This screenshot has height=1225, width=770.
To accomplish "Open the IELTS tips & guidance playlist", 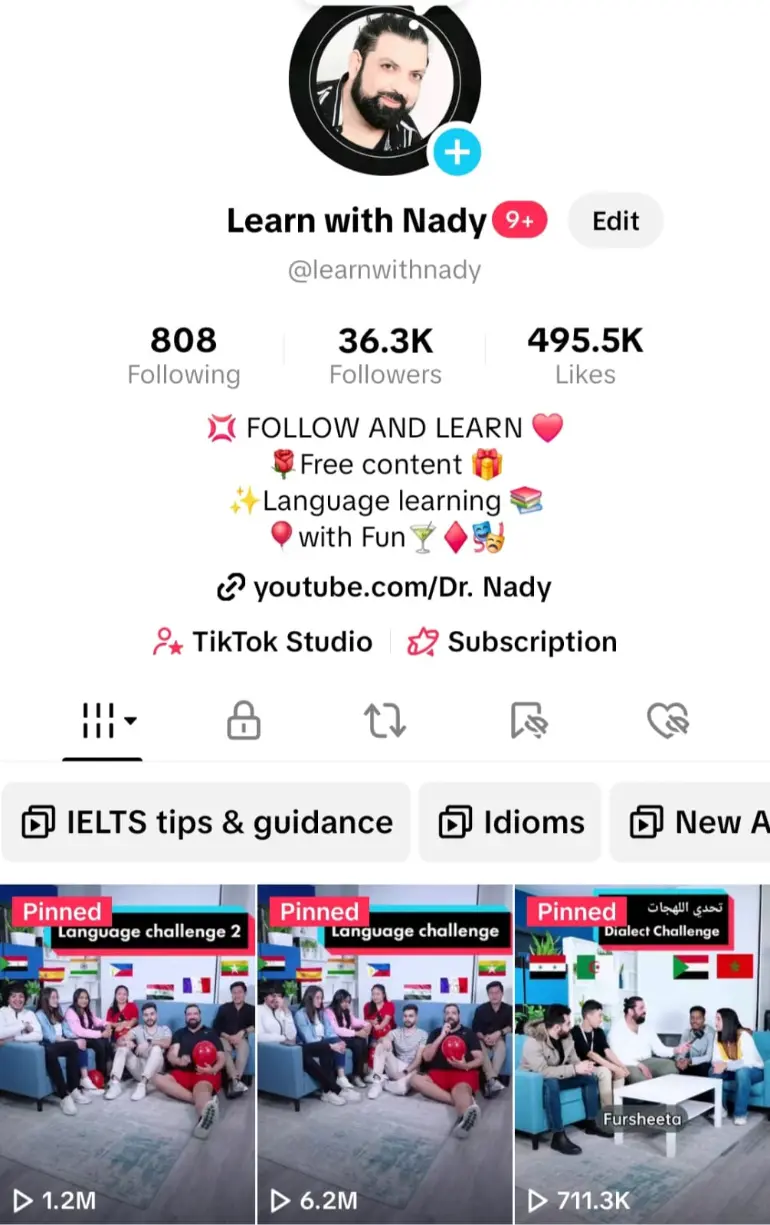I will click(x=207, y=822).
